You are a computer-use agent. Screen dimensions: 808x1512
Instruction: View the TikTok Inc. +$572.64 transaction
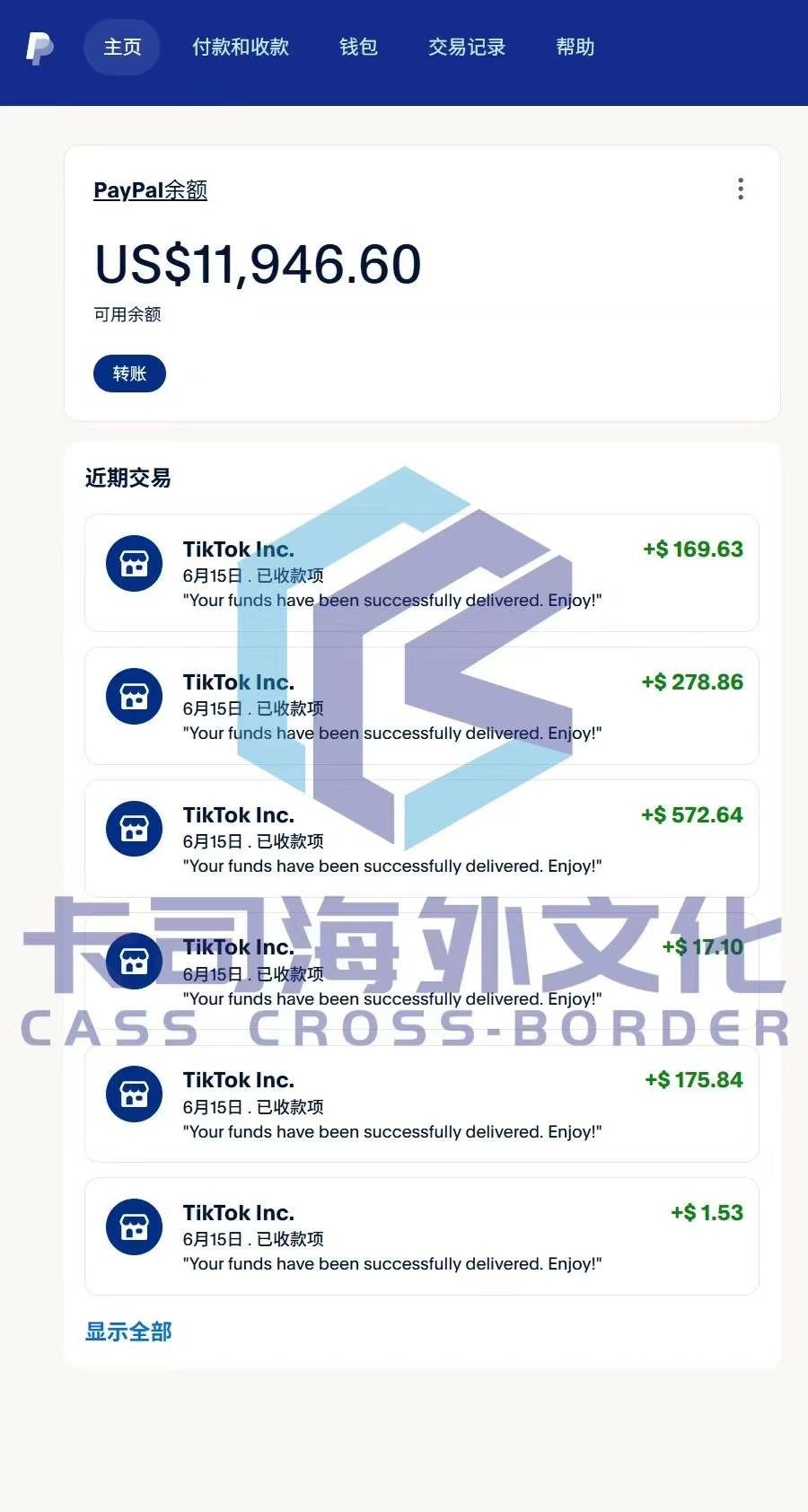421,839
